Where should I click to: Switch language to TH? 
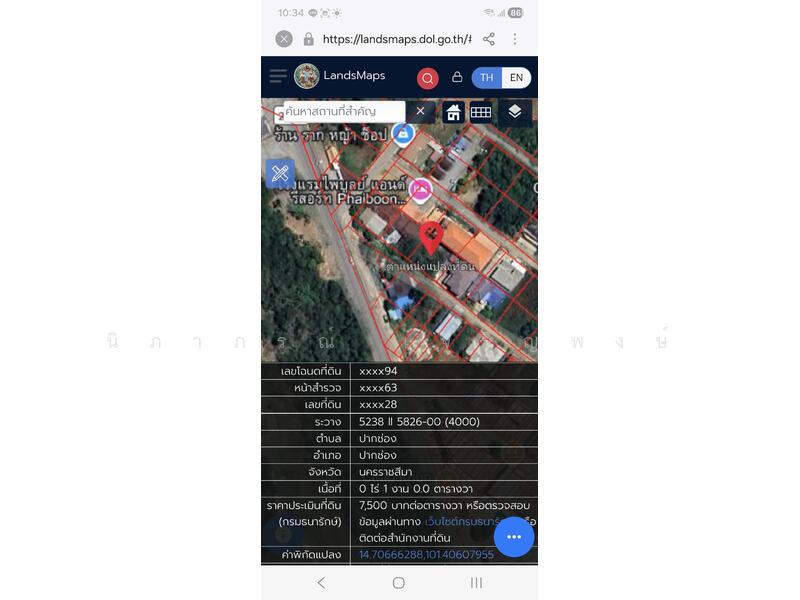(x=486, y=78)
